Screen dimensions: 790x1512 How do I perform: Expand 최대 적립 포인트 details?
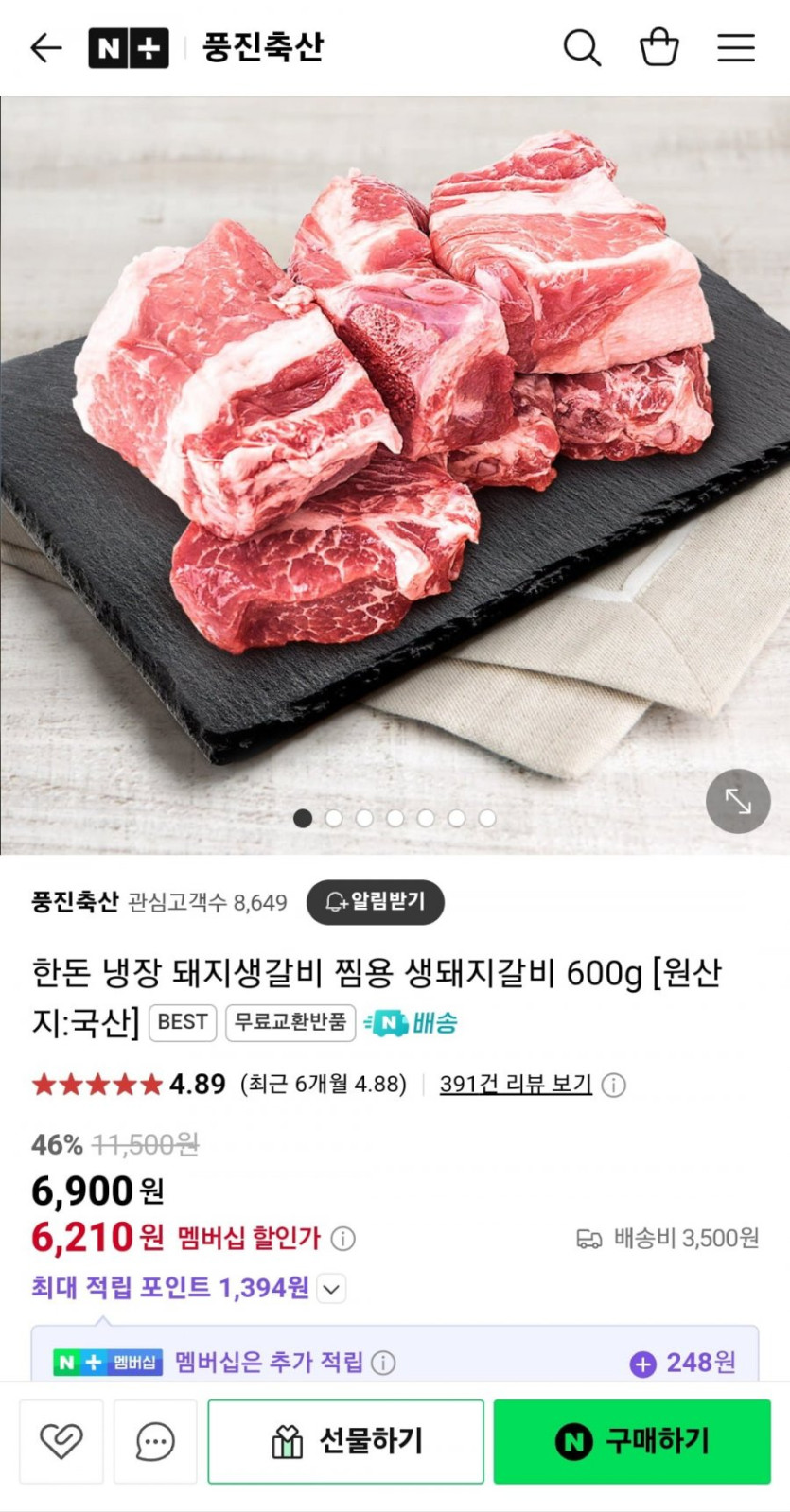(331, 1288)
